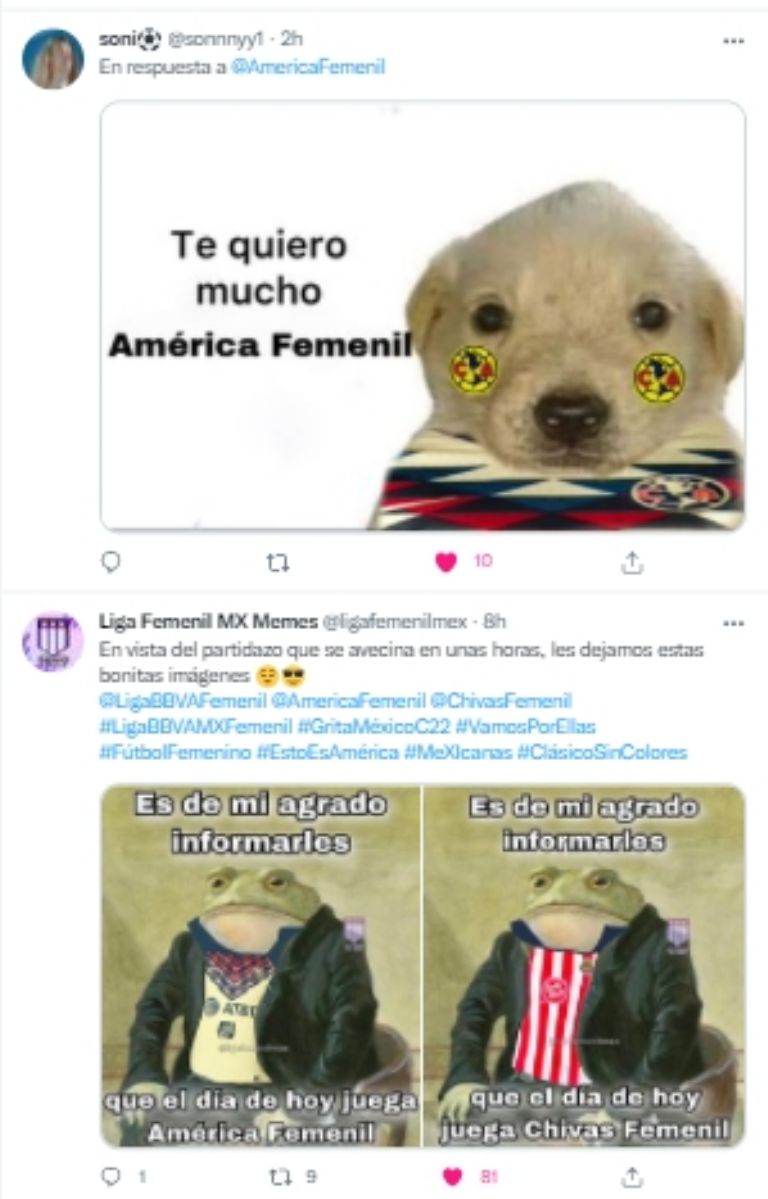Share soni's tweet
This screenshot has width=768, height=1199.
631,563
